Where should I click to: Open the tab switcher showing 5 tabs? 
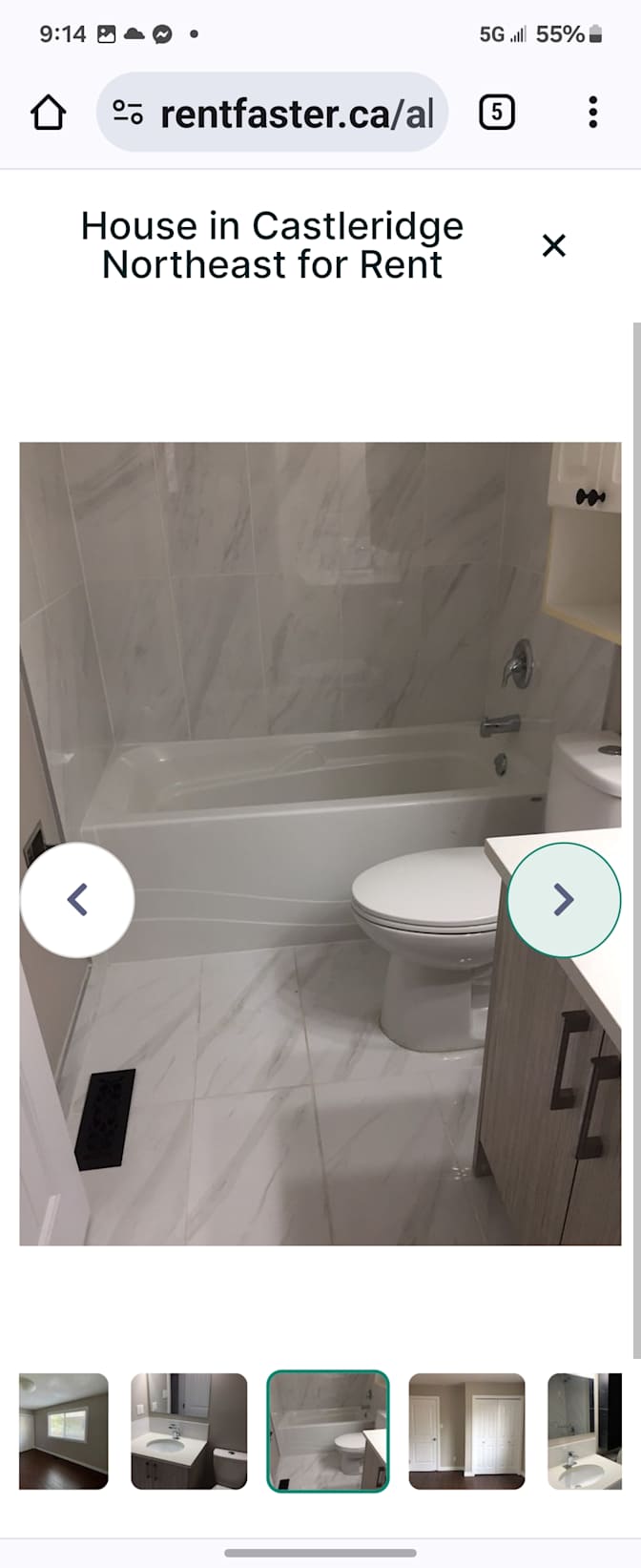(496, 113)
